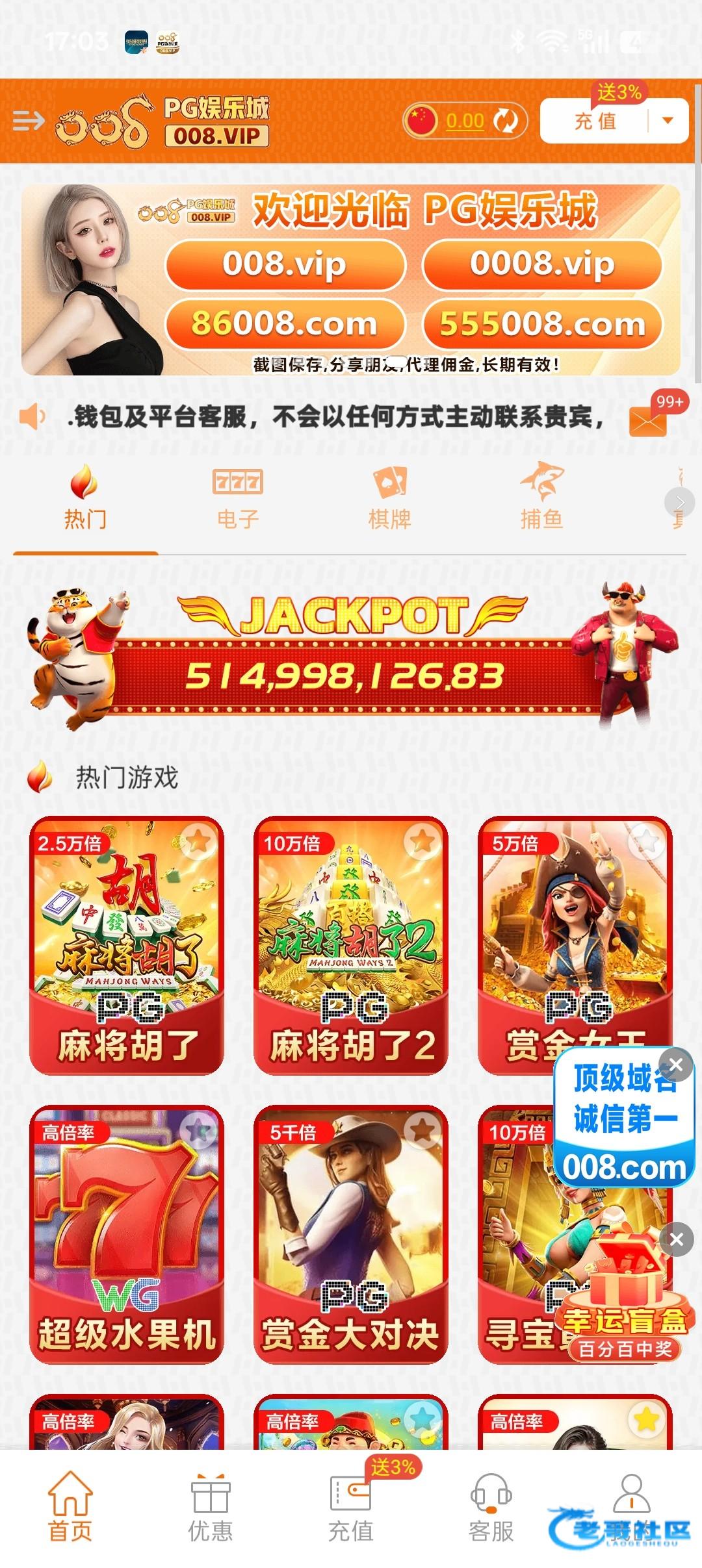Close the 幸运盲盒 floating promo
Screen dimensions: 702x1568
tap(676, 1239)
